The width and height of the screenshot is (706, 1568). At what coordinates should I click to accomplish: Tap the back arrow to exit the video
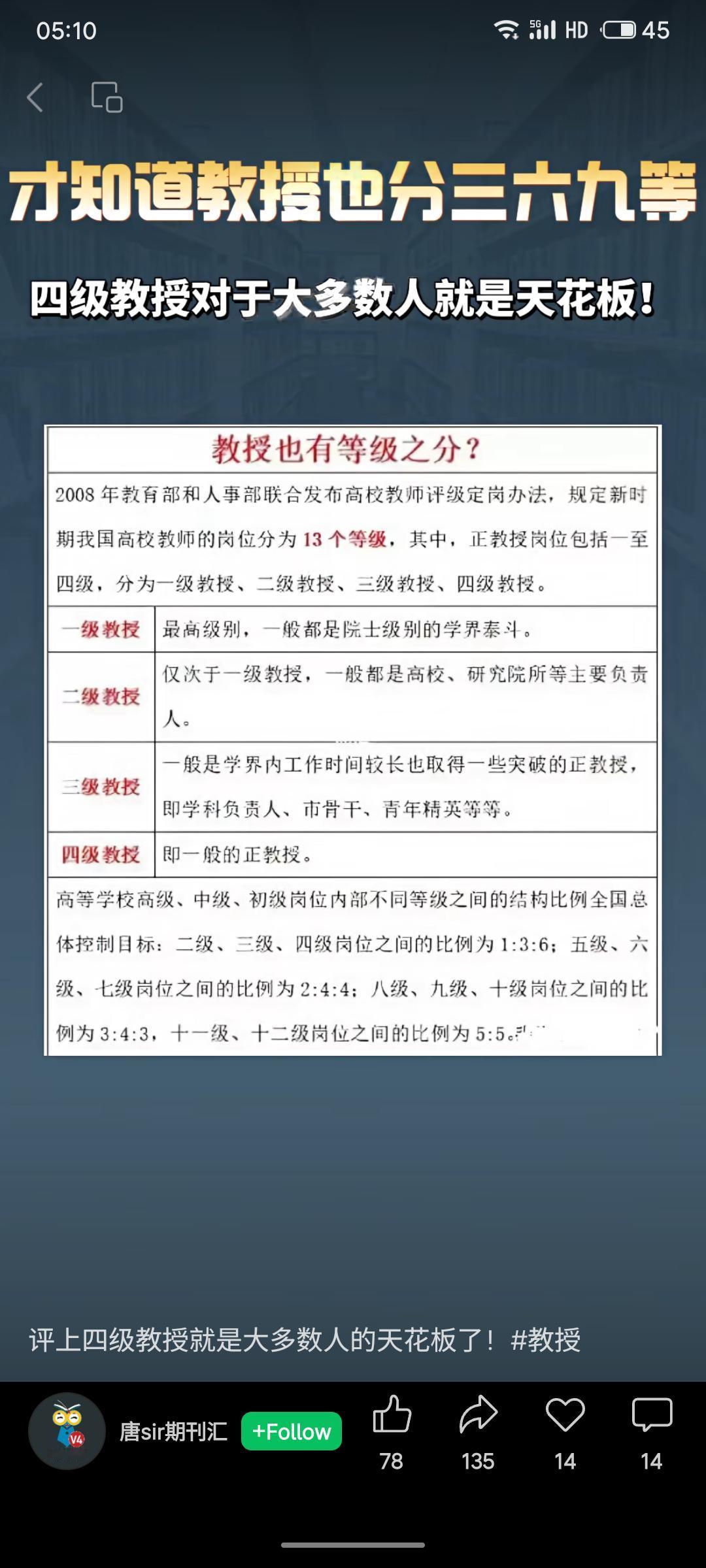click(x=36, y=97)
